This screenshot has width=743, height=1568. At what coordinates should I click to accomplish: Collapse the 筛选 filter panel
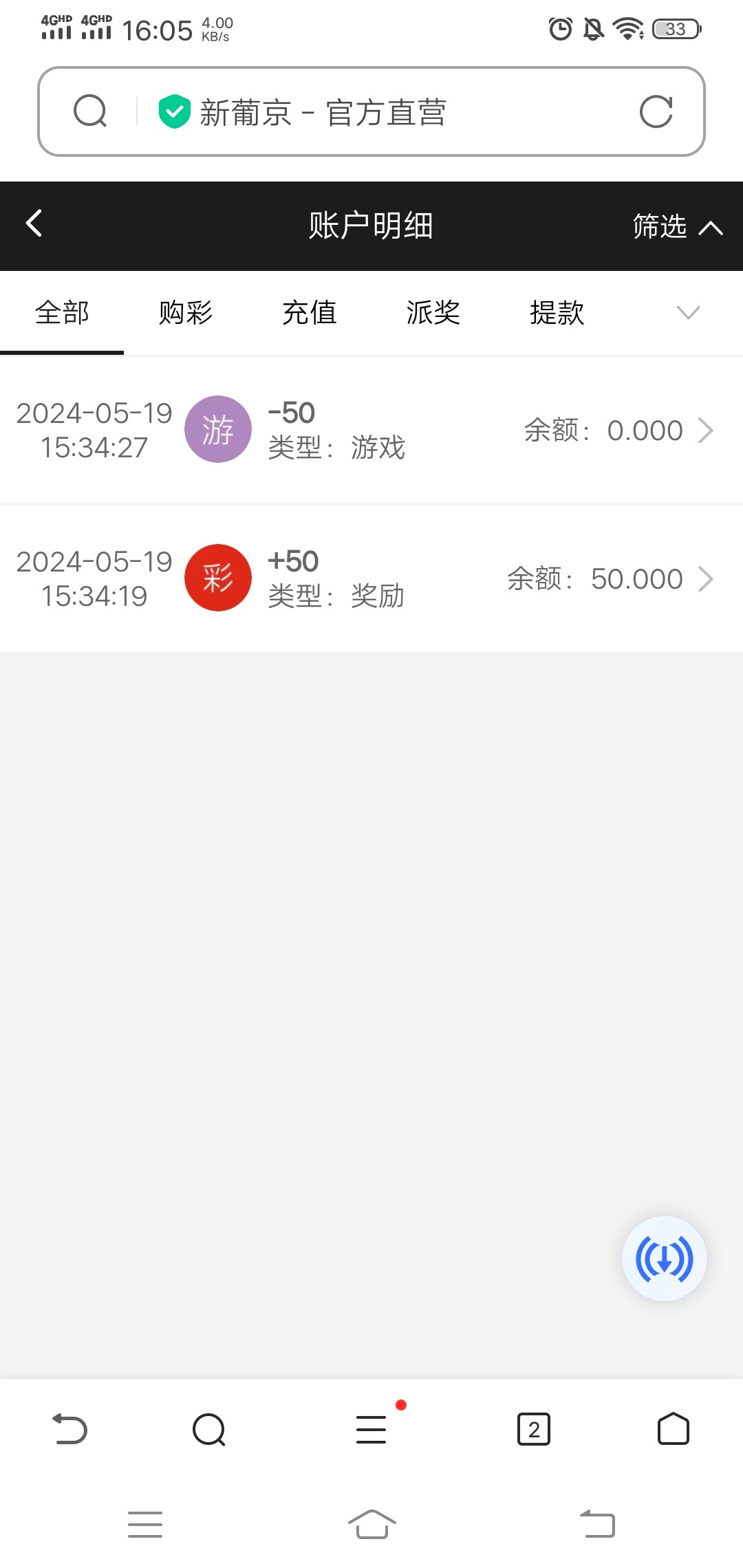pyautogui.click(x=674, y=226)
